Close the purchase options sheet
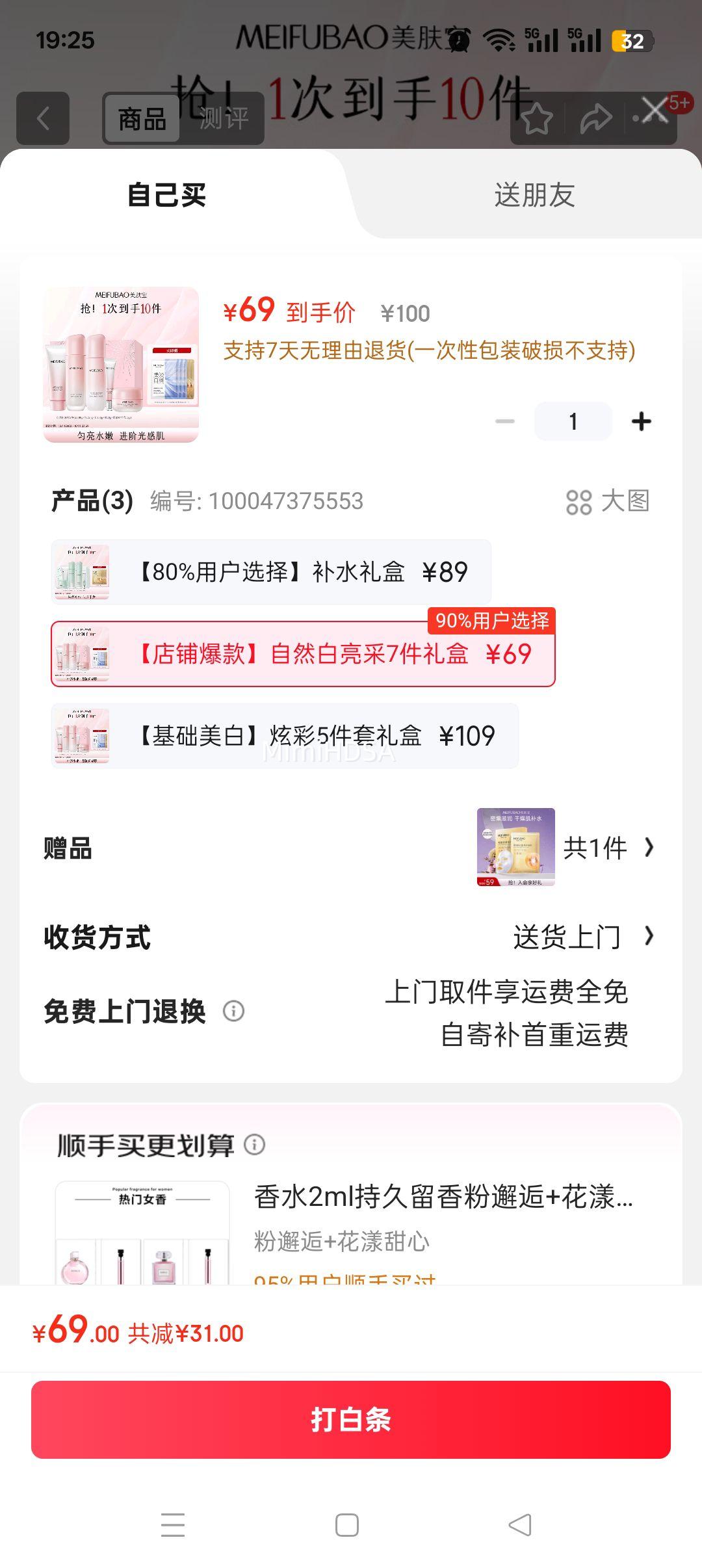 [x=655, y=110]
